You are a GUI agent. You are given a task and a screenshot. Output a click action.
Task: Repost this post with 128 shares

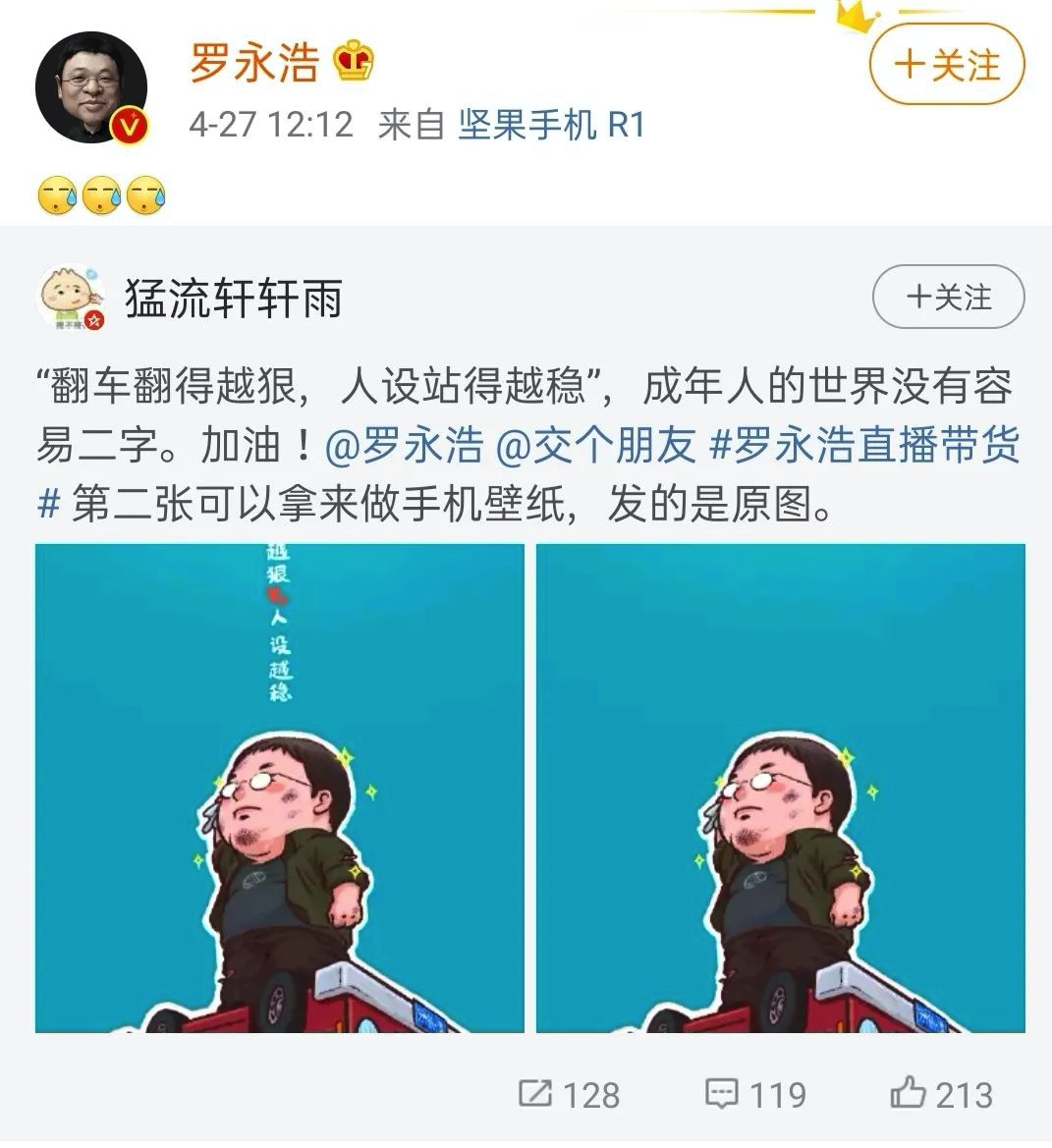569,1094
